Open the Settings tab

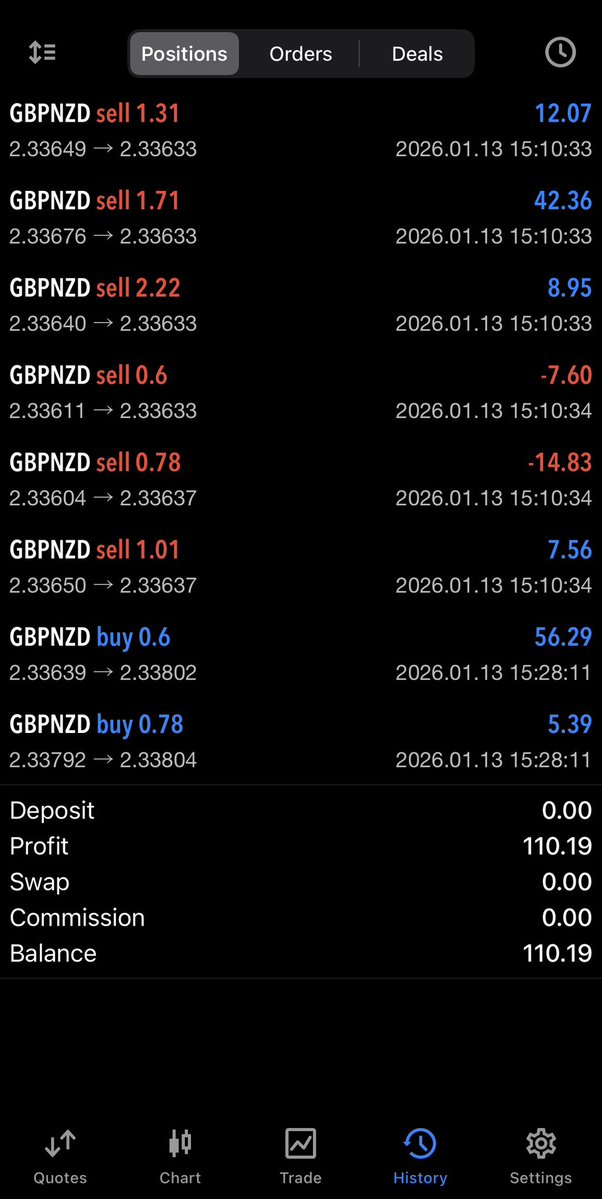pyautogui.click(x=540, y=1155)
